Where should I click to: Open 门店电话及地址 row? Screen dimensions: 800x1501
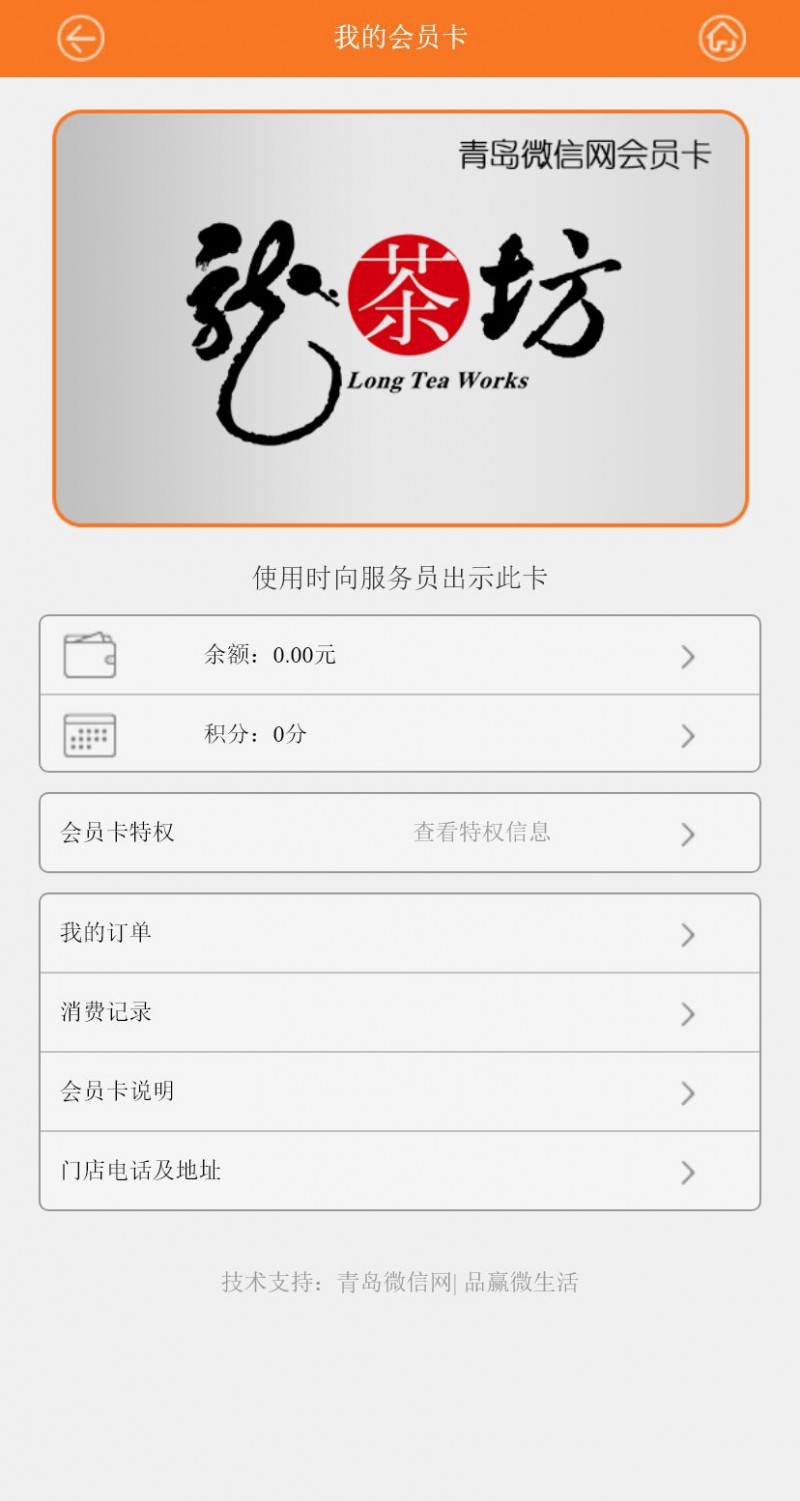(x=400, y=1171)
